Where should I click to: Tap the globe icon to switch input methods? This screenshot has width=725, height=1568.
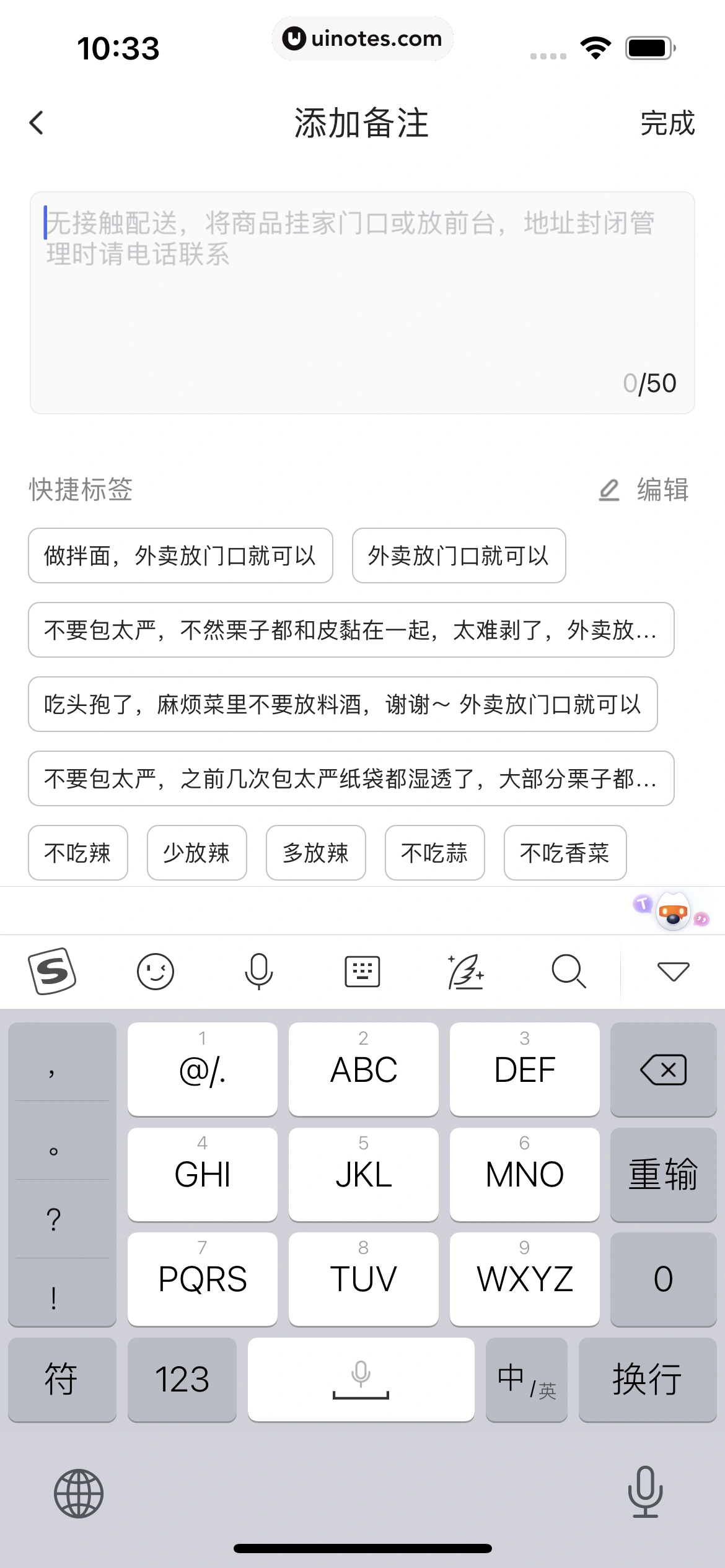click(78, 1492)
